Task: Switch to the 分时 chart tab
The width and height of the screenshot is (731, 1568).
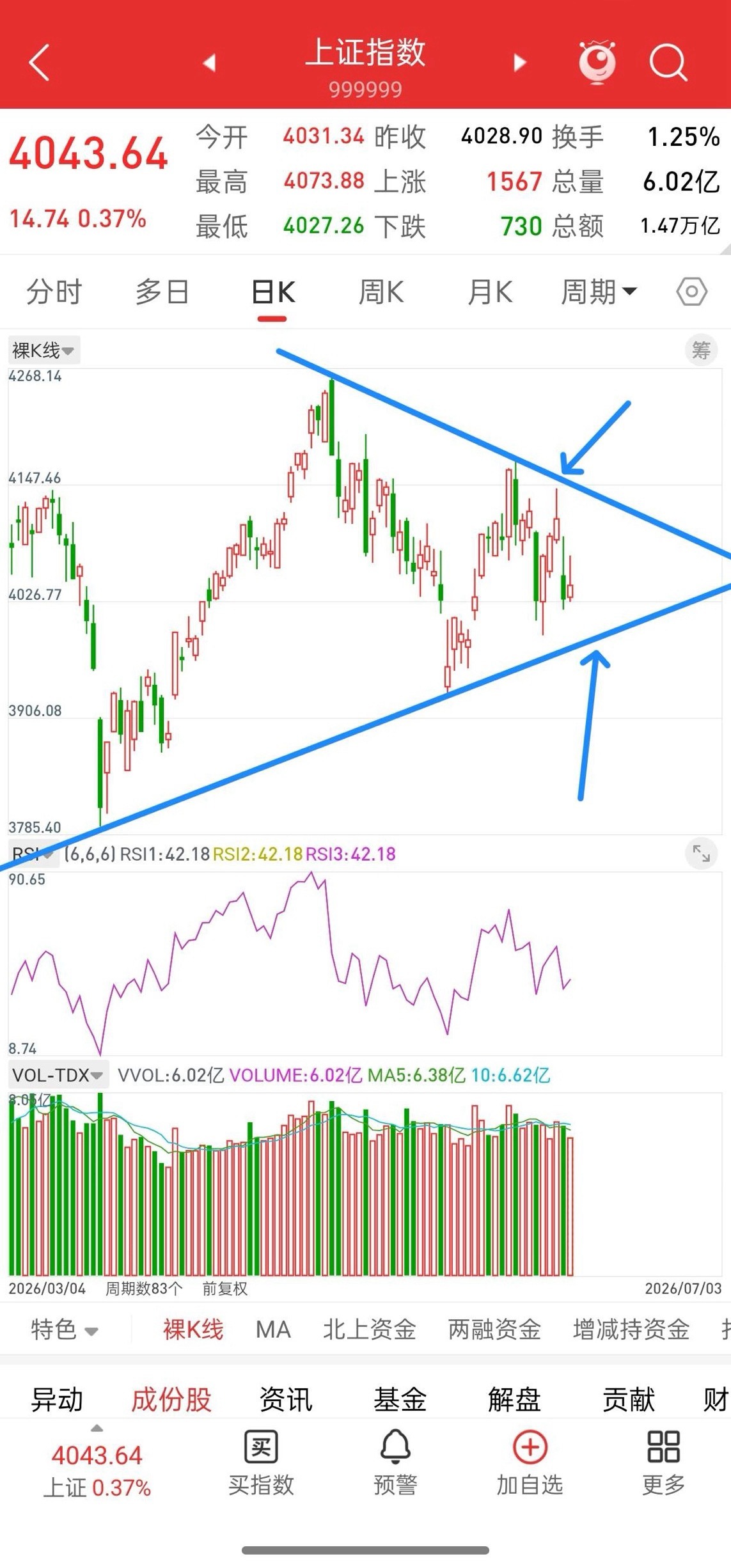Action: coord(54,292)
